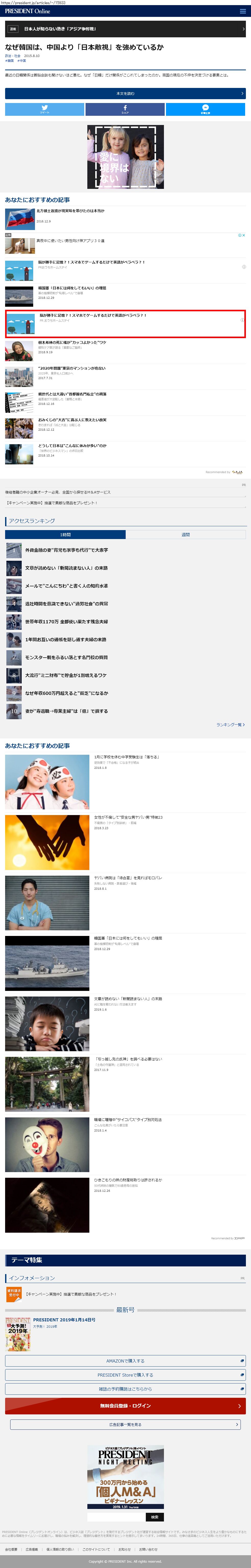The height and width of the screenshot is (1568, 251).
Task: Switch the ranking to the 週間 tab
Action: tap(185, 534)
